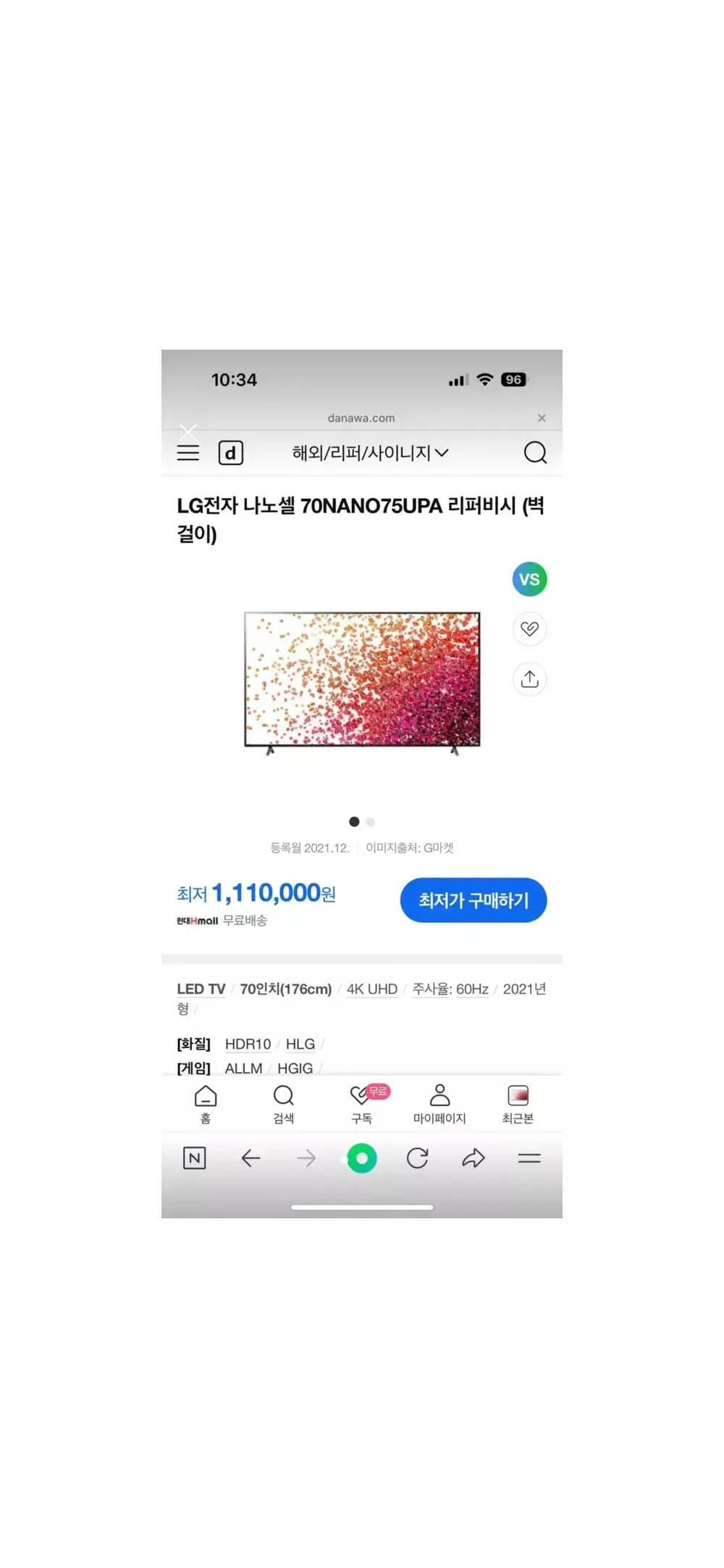Go to 홈 tab
The image size is (724, 1568).
pyautogui.click(x=206, y=1105)
